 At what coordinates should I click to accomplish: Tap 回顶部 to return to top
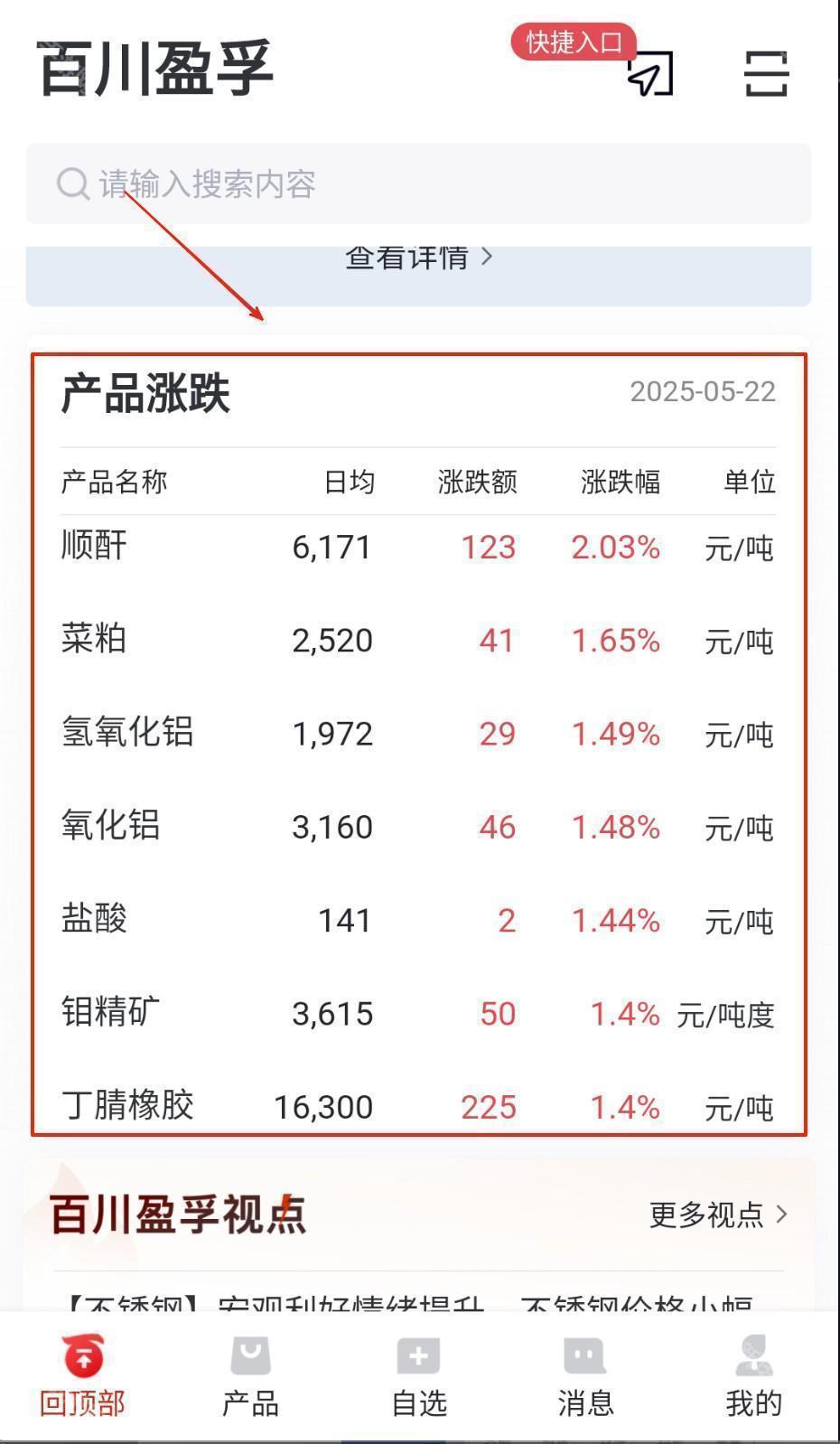(x=83, y=1375)
